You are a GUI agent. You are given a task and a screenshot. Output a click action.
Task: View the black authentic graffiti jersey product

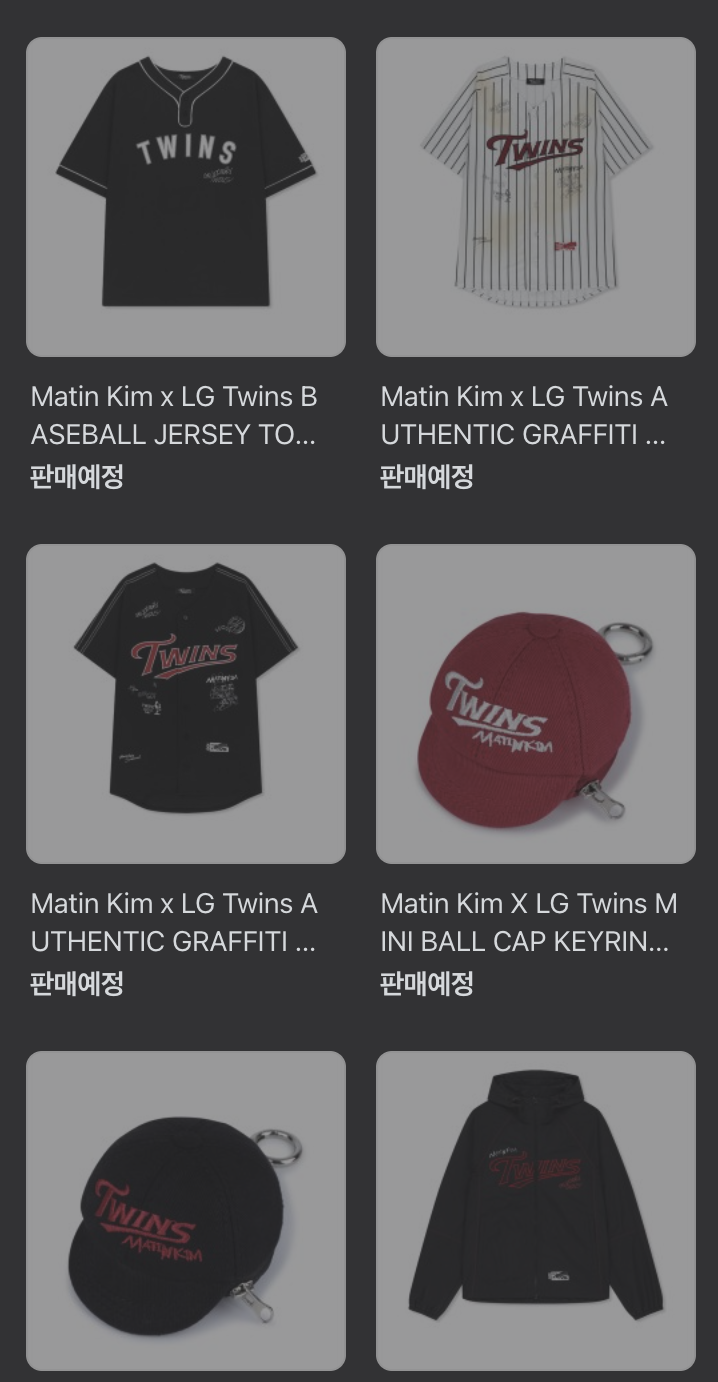186,704
